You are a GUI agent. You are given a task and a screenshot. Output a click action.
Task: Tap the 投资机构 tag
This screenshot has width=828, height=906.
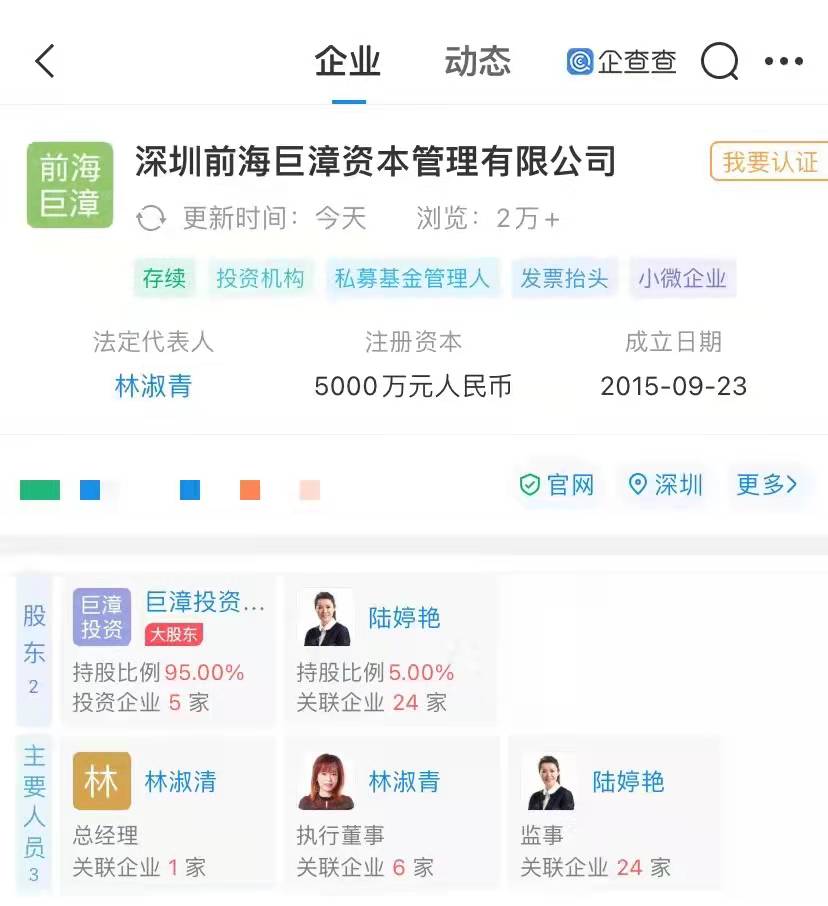[x=260, y=279]
